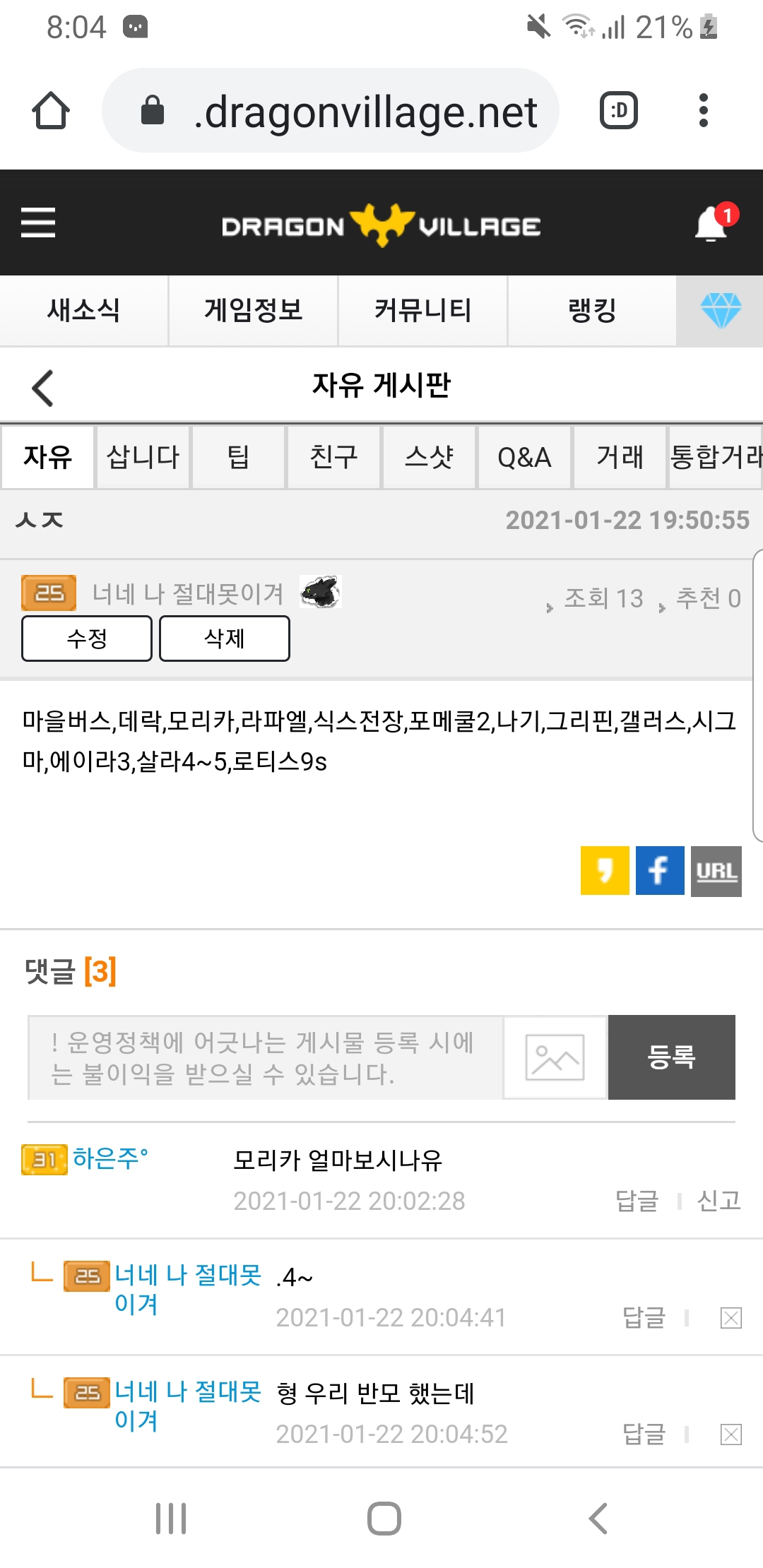763x1568 pixels.
Task: Delete the post with 삭제
Action: pyautogui.click(x=225, y=639)
